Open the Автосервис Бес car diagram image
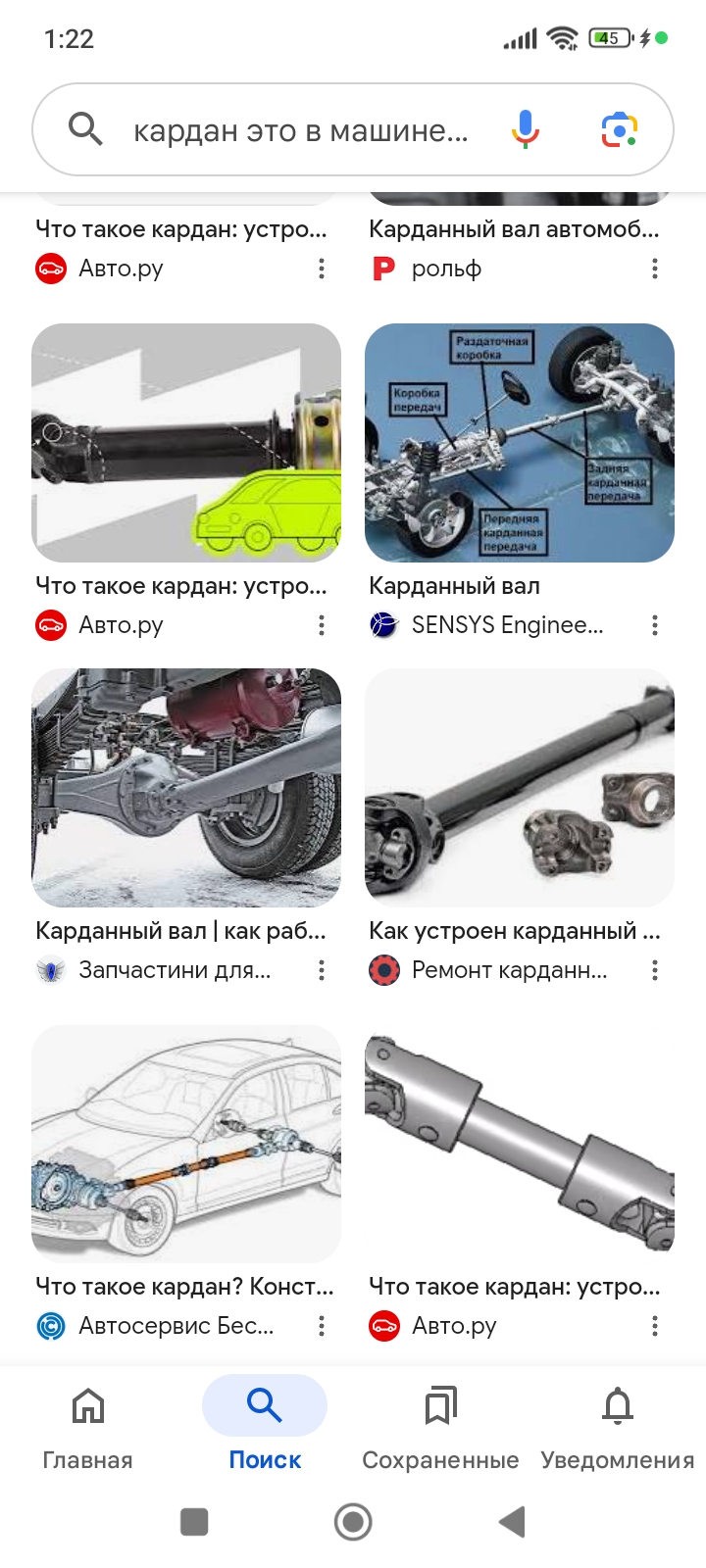Image resolution: width=706 pixels, height=1568 pixels. coord(186,1144)
